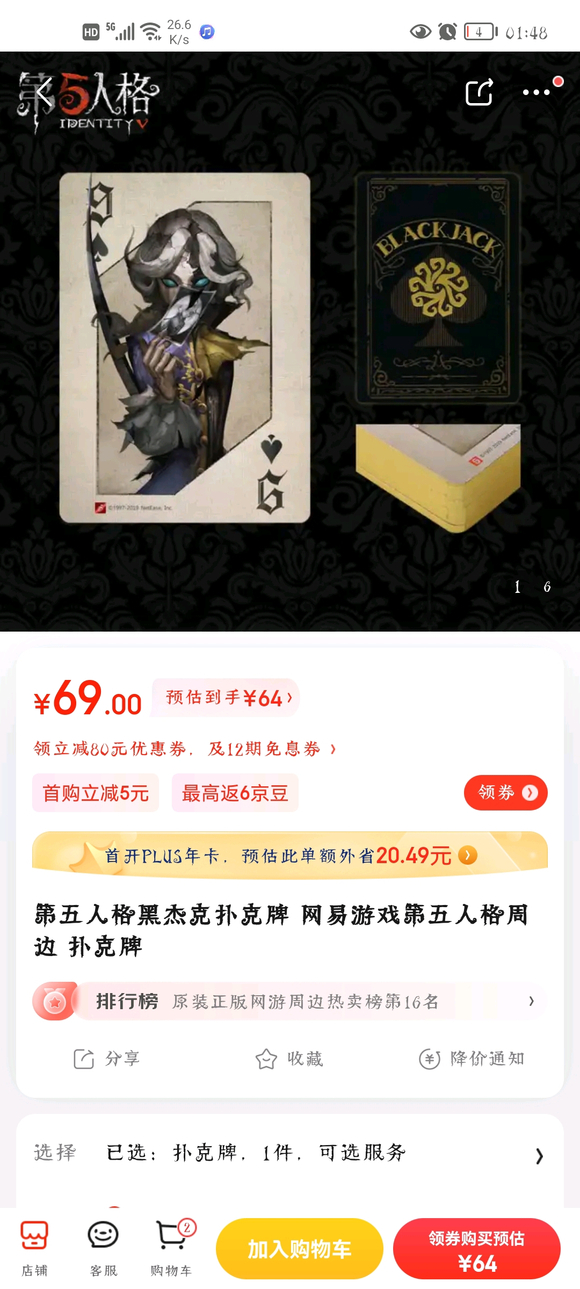Screen dimensions: 580x1289
Task: Contact 客服 customer service
Action: tap(103, 1248)
